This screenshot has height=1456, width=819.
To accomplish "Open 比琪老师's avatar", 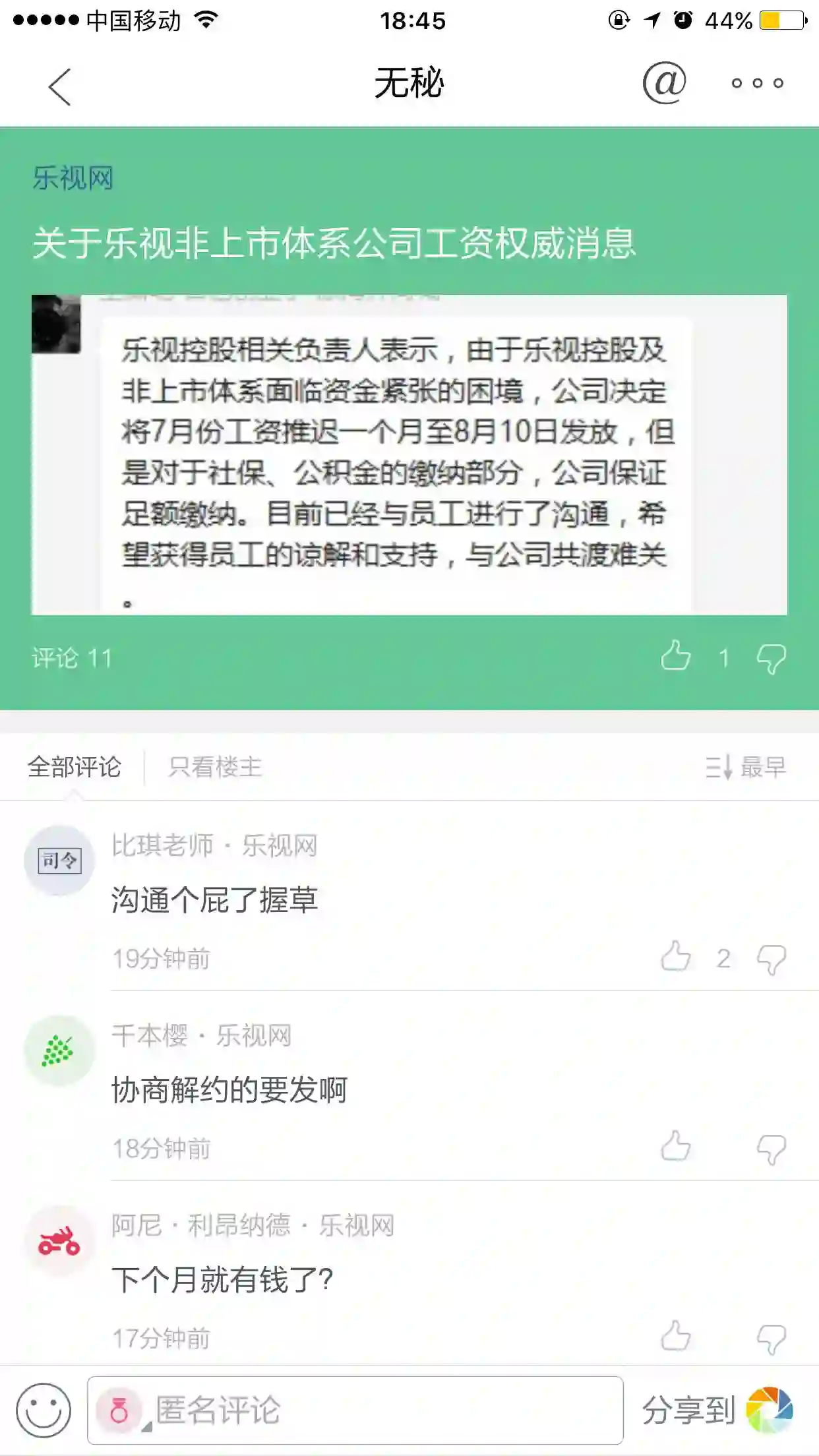I will coord(59,861).
